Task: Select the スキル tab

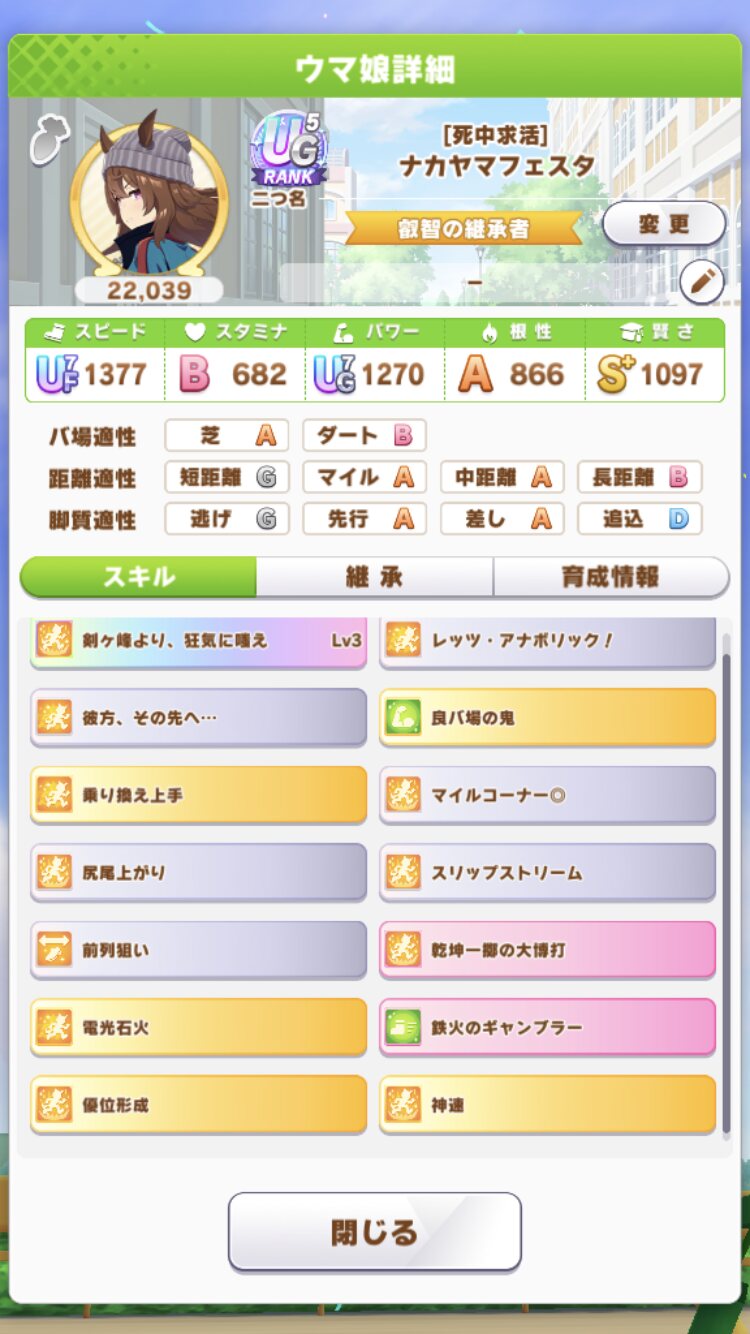Action: tap(138, 577)
